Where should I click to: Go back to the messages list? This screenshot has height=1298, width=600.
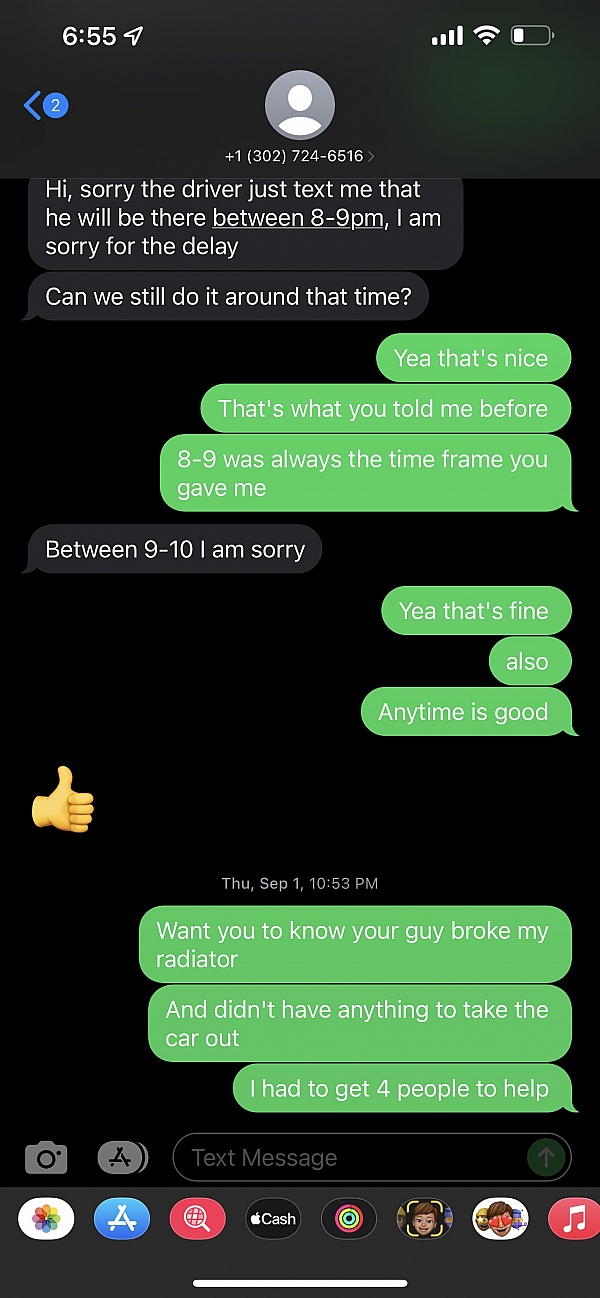point(42,106)
